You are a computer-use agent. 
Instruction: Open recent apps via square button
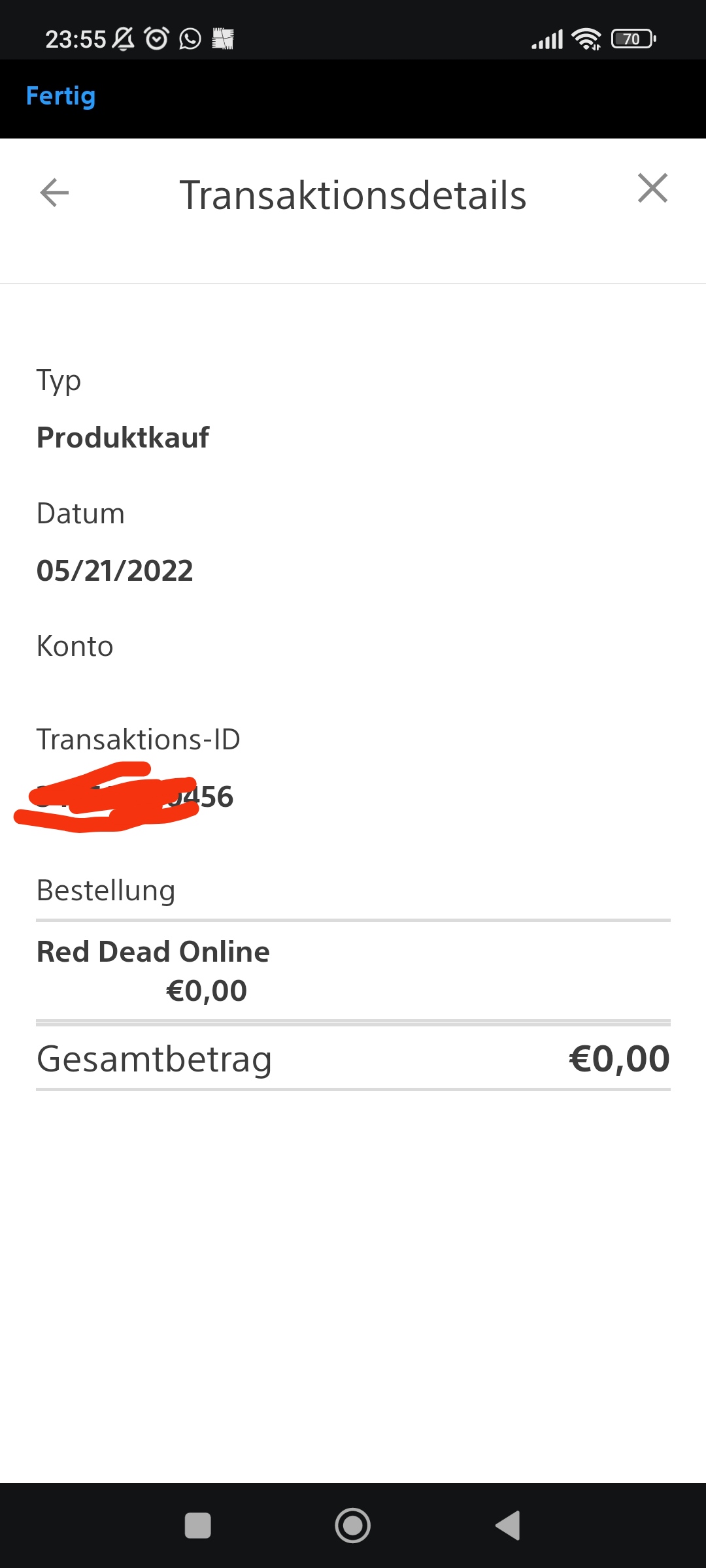[x=198, y=1526]
